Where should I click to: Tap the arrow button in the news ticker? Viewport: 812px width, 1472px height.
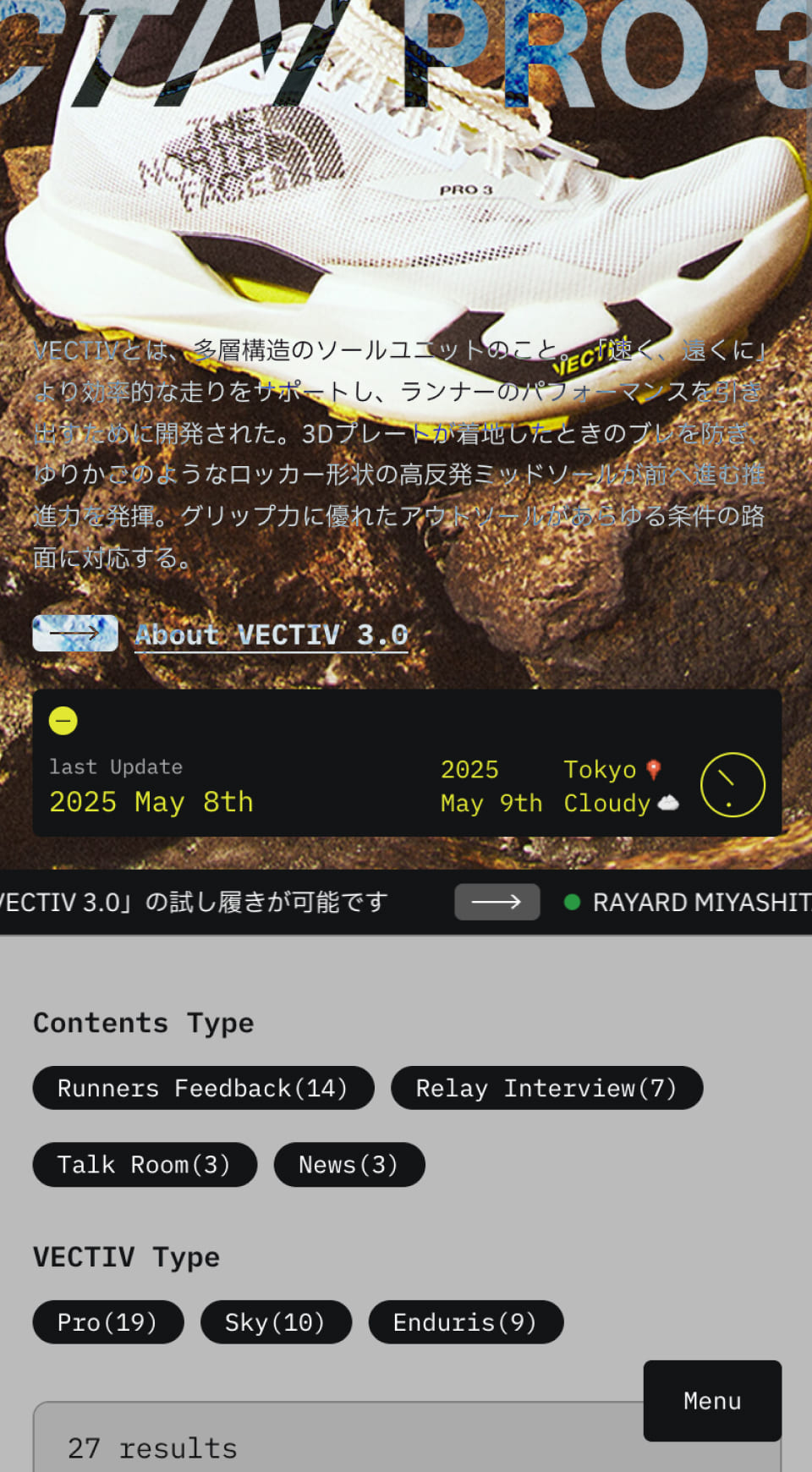click(x=497, y=902)
